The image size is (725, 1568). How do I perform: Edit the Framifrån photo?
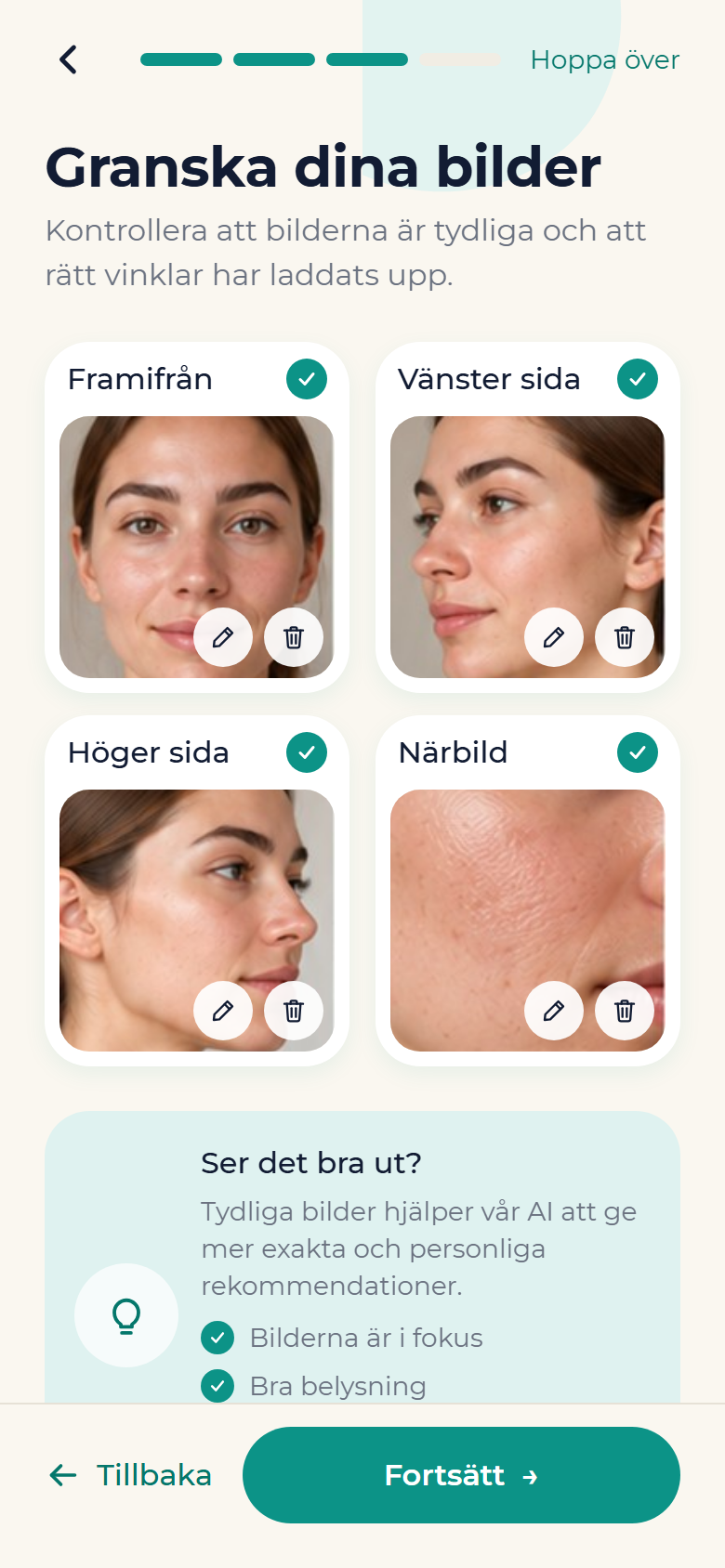click(223, 637)
